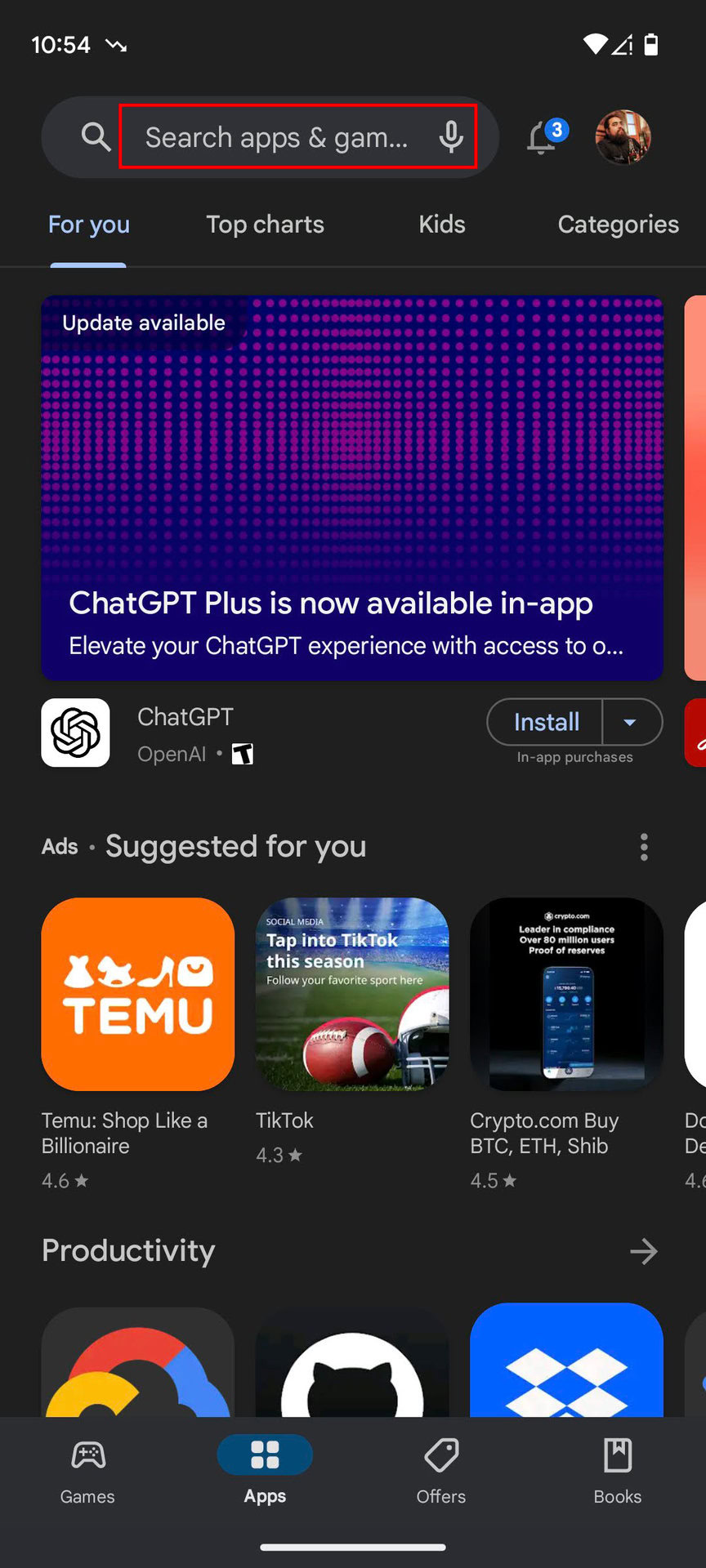Open the ChatGPT Plus promo banner
The height and width of the screenshot is (1568, 706).
pyautogui.click(x=351, y=488)
